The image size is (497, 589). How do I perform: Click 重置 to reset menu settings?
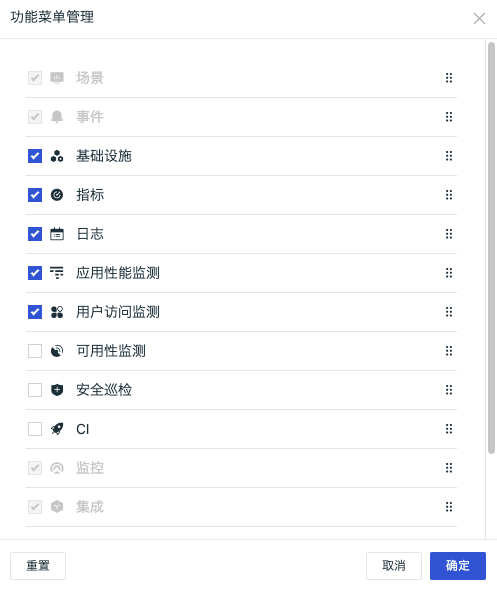[38, 566]
